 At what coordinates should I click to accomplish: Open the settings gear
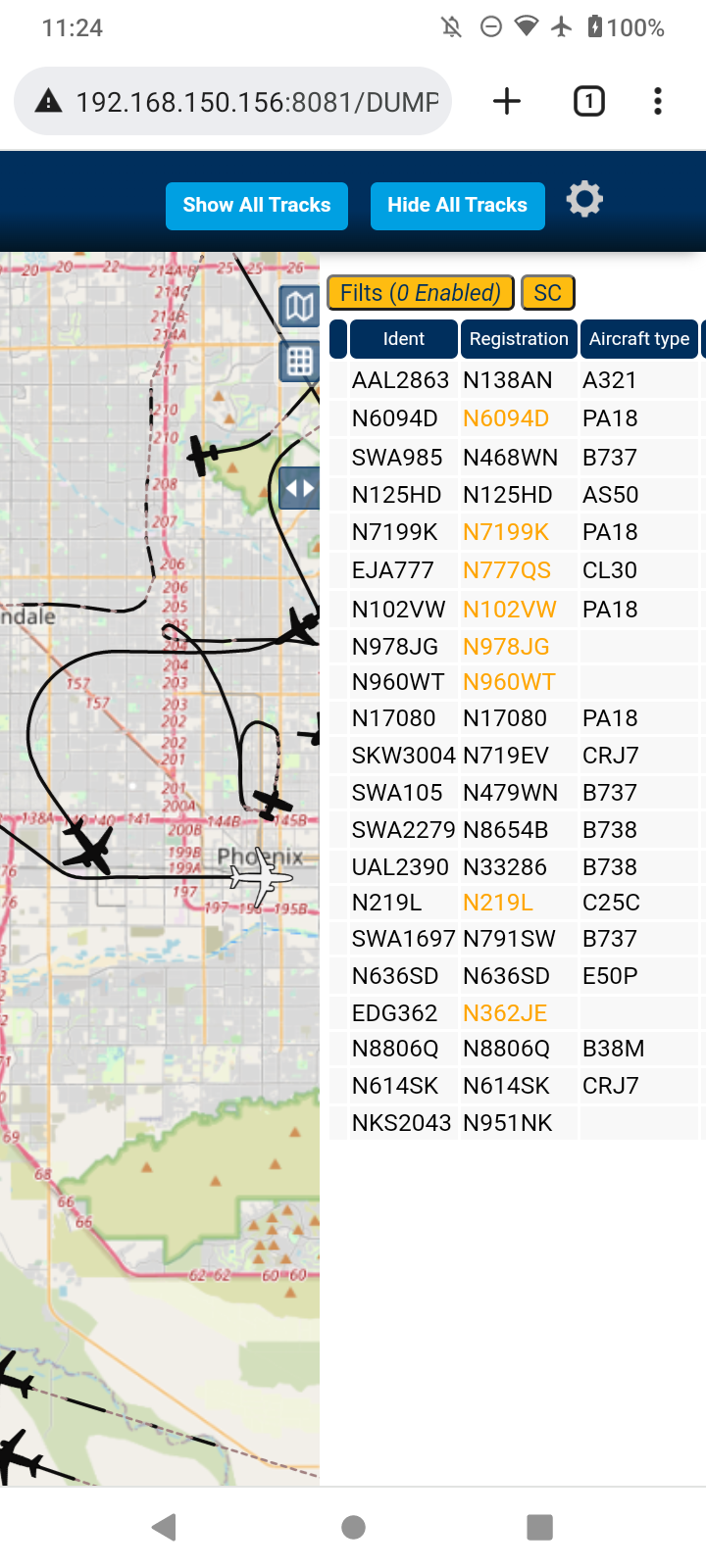pyautogui.click(x=584, y=200)
